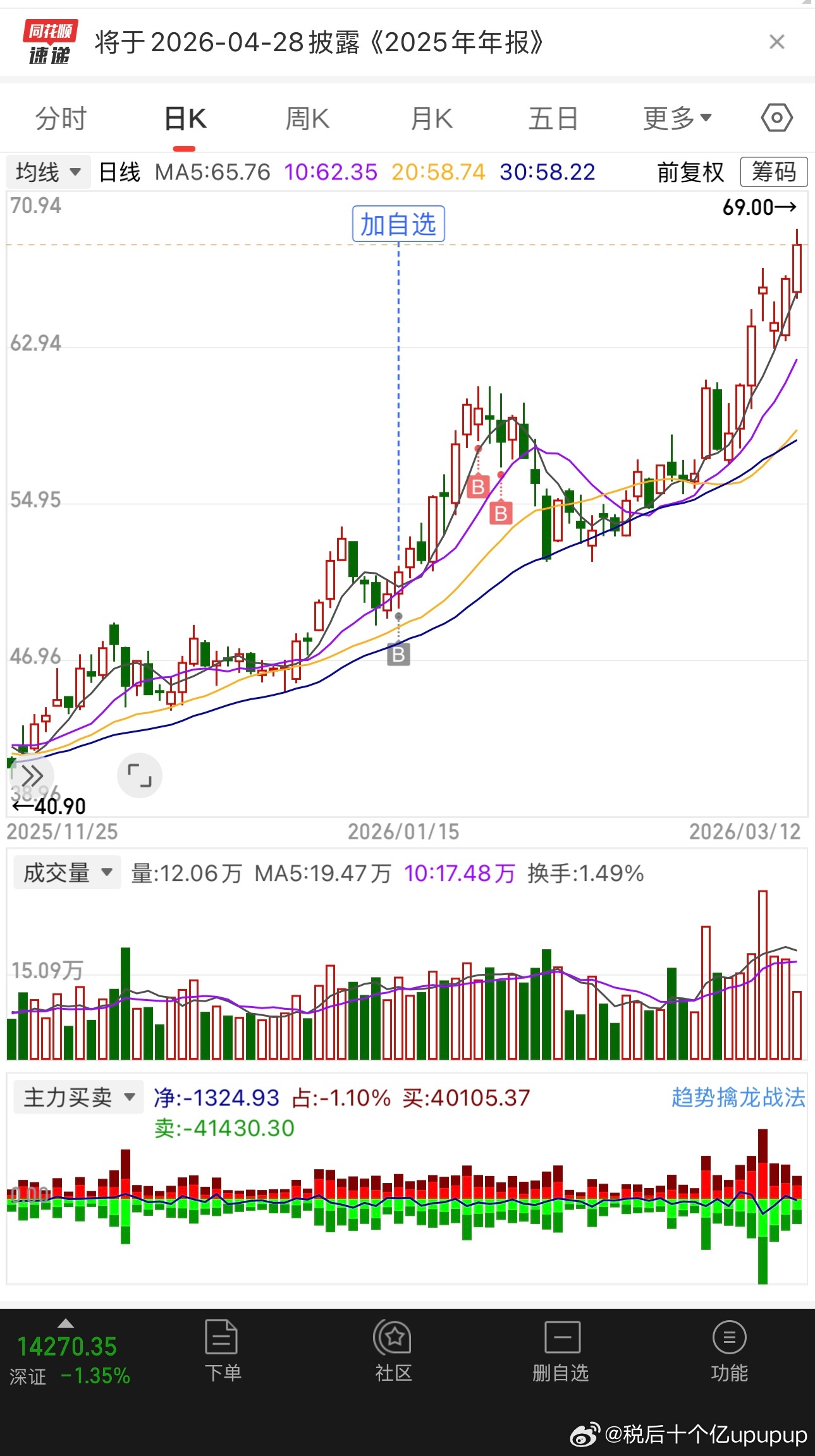Viewport: 815px width, 1456px height.
Task: Open the 成交量 volume indicator dropdown
Action: [65, 872]
